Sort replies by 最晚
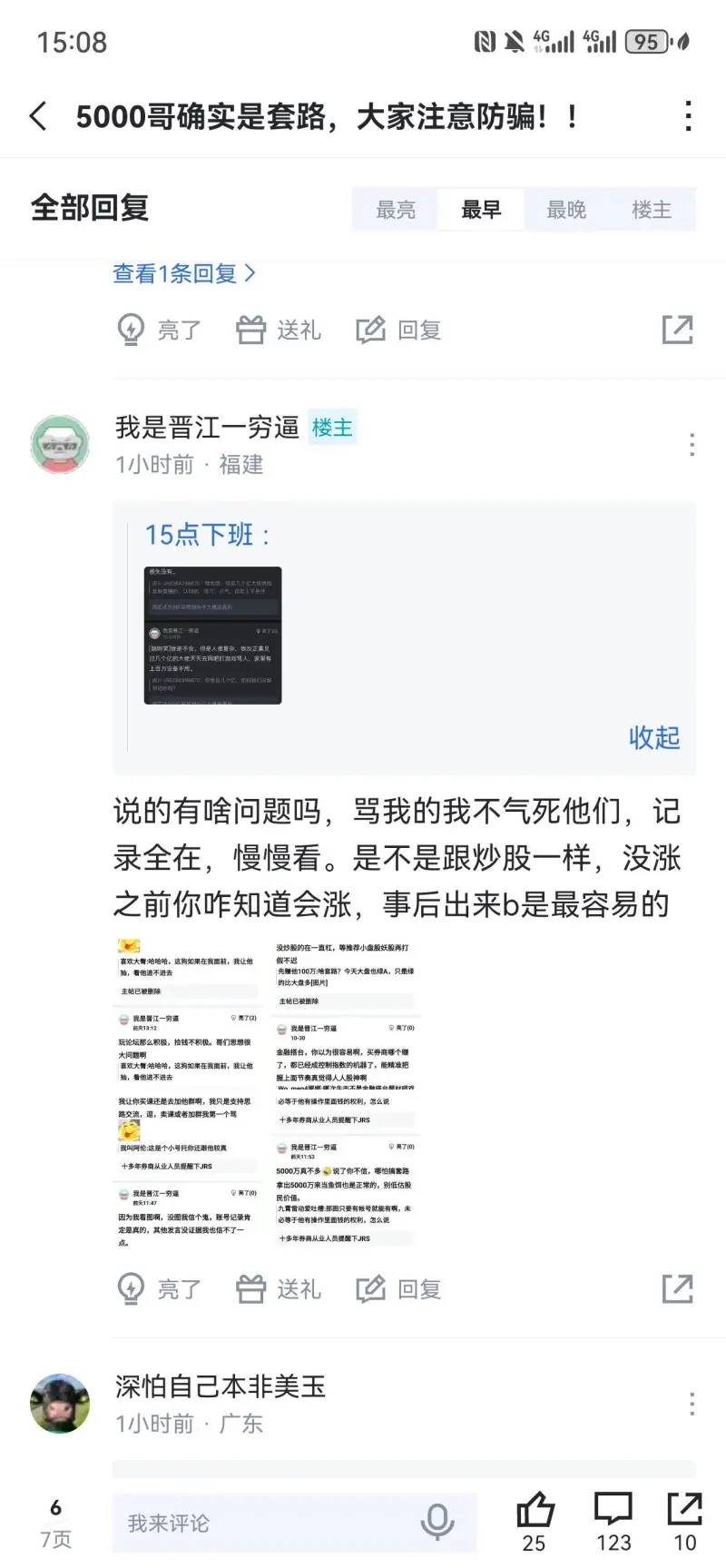The width and height of the screenshot is (726, 1568). pyautogui.click(x=565, y=210)
